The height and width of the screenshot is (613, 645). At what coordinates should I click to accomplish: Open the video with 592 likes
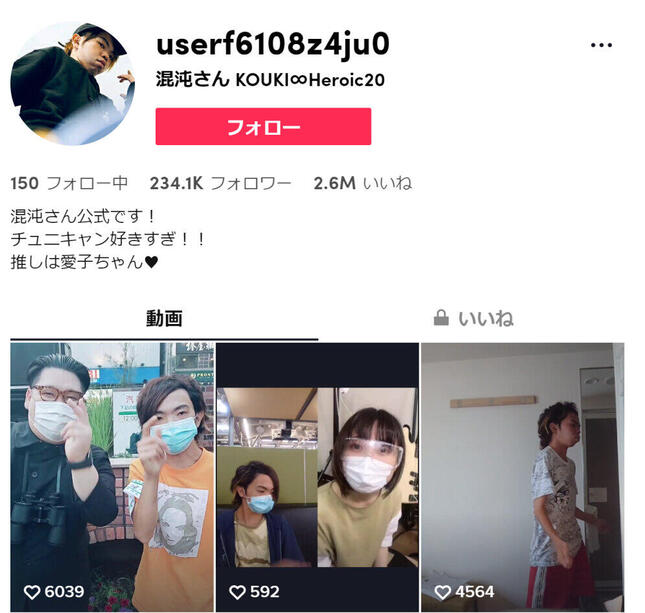(x=317, y=477)
